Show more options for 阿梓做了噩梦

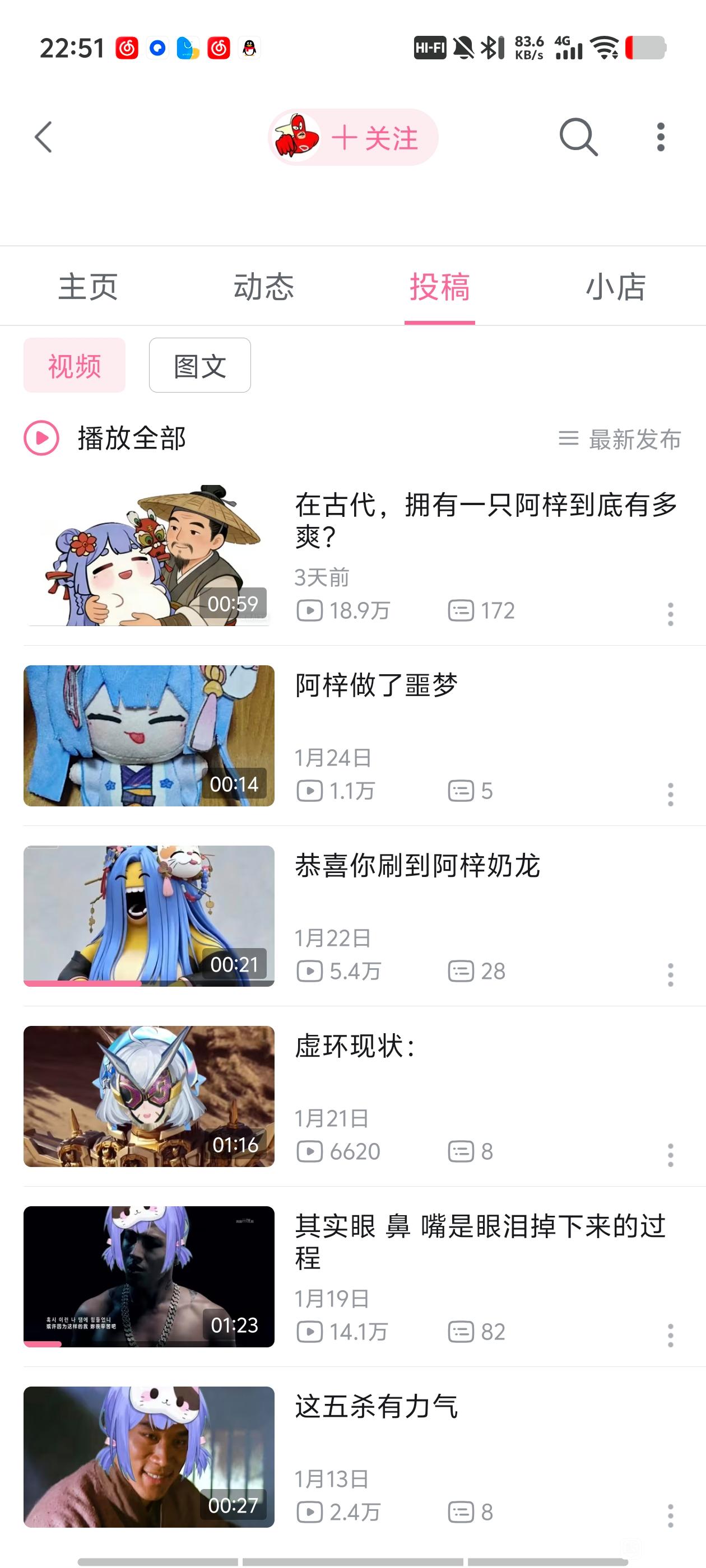[x=670, y=794]
